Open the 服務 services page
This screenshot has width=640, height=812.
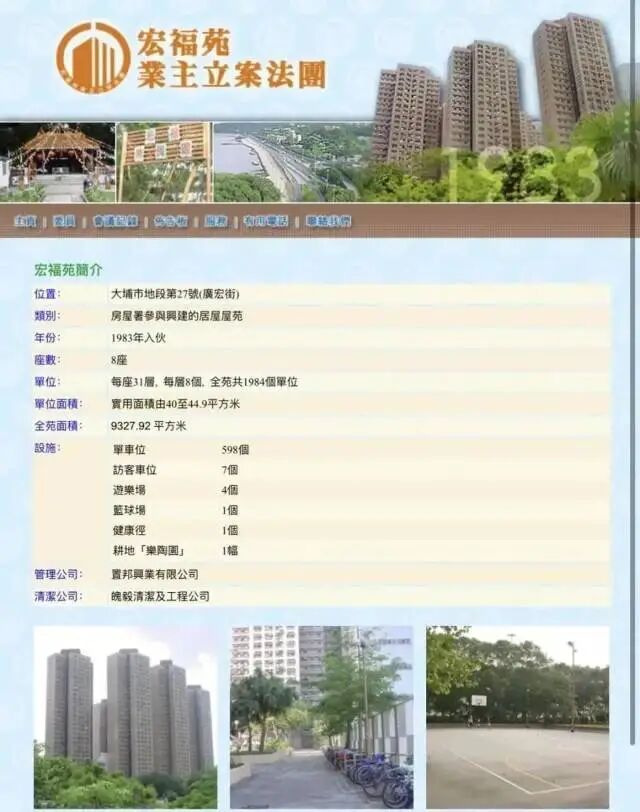(x=216, y=221)
